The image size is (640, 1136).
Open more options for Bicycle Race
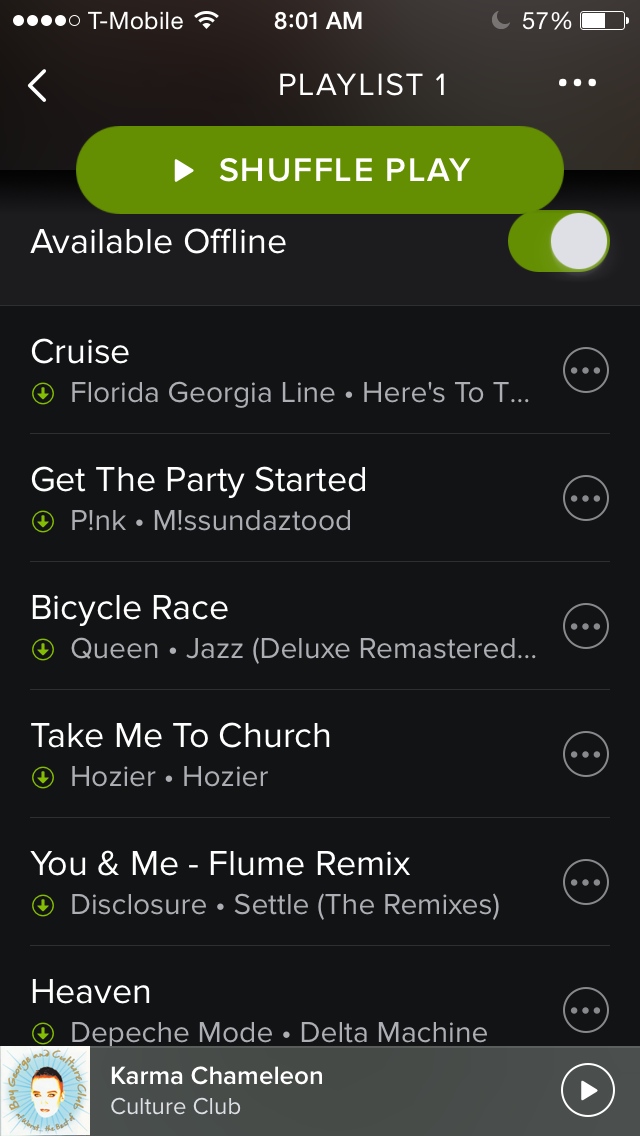pyautogui.click(x=586, y=626)
